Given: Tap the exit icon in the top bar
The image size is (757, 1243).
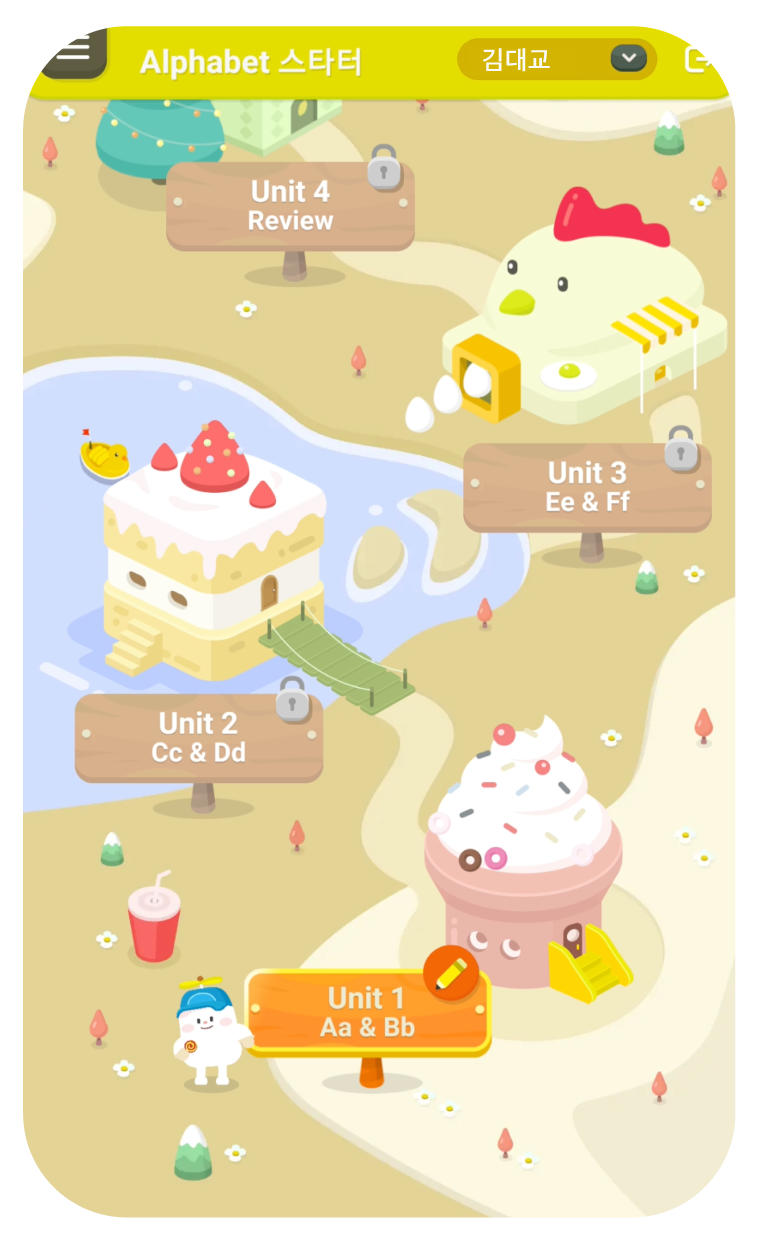Looking at the screenshot, I should [698, 59].
